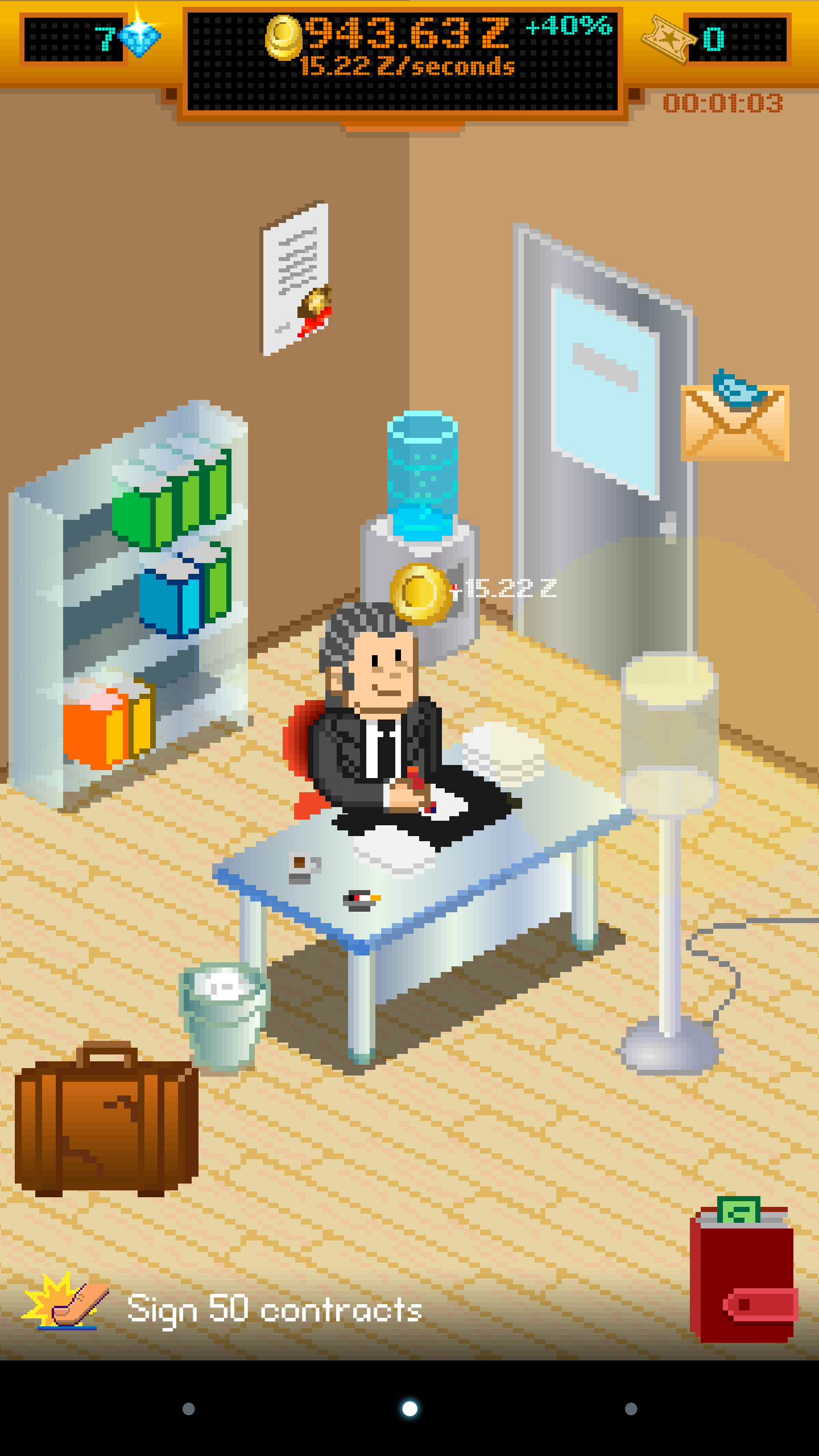Open the red wallet with cash
Screen dimensions: 819x1456
(x=742, y=1273)
